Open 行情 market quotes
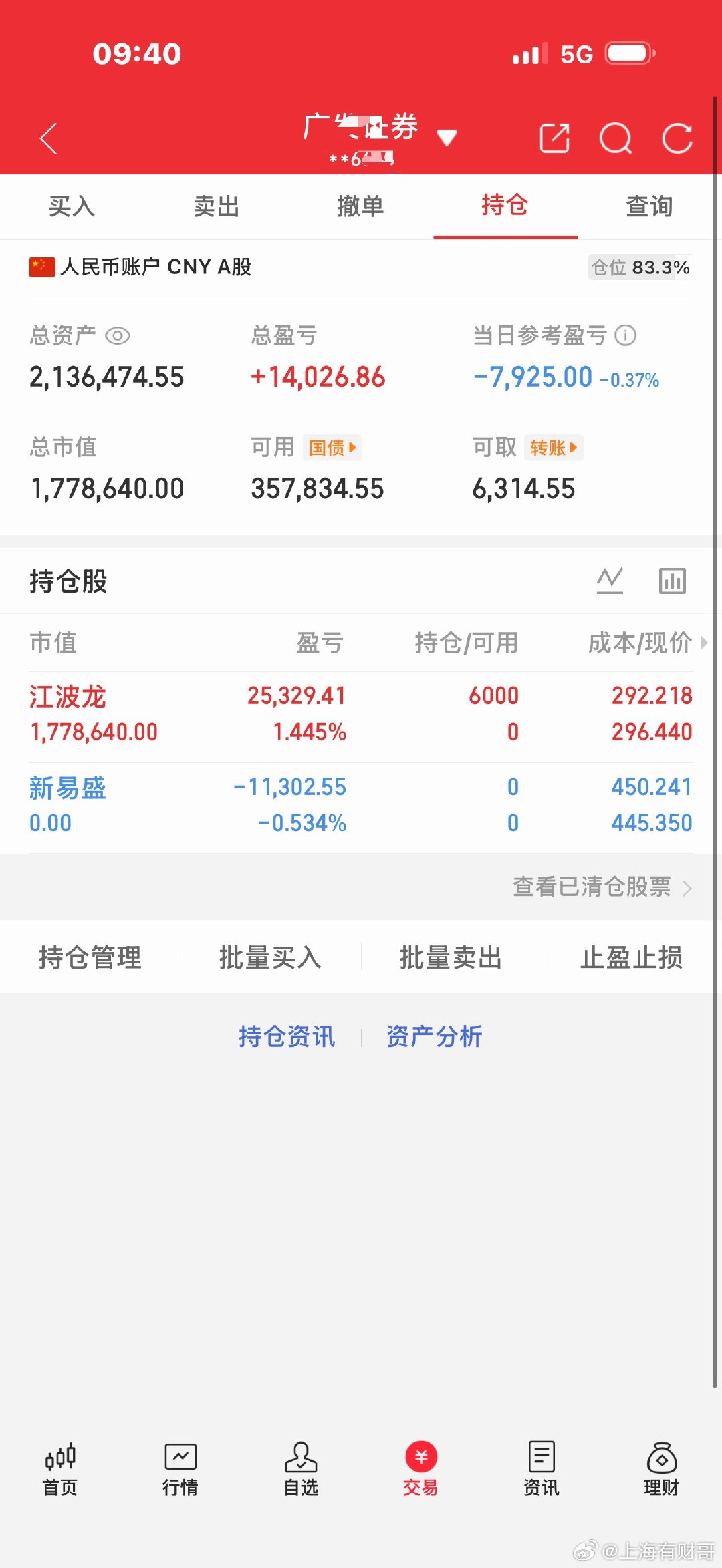722x1568 pixels. [180, 1473]
